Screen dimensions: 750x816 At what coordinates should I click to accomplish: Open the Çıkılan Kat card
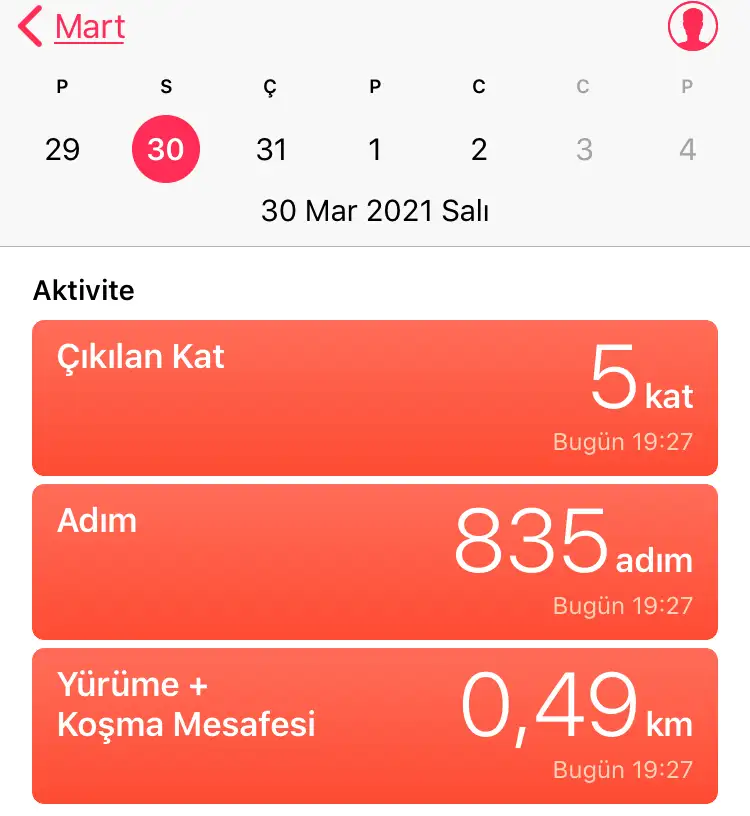[x=375, y=398]
